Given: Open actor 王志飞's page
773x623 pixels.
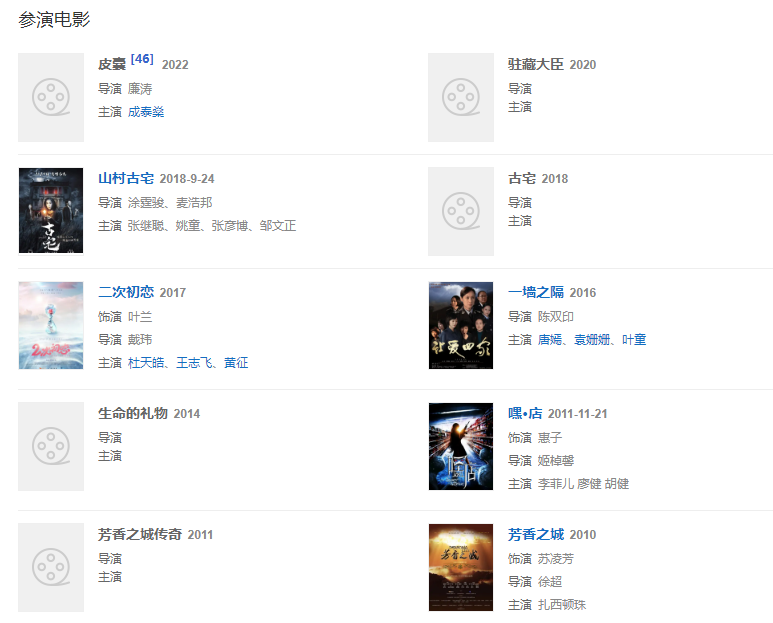Looking at the screenshot, I should pyautogui.click(x=195, y=363).
